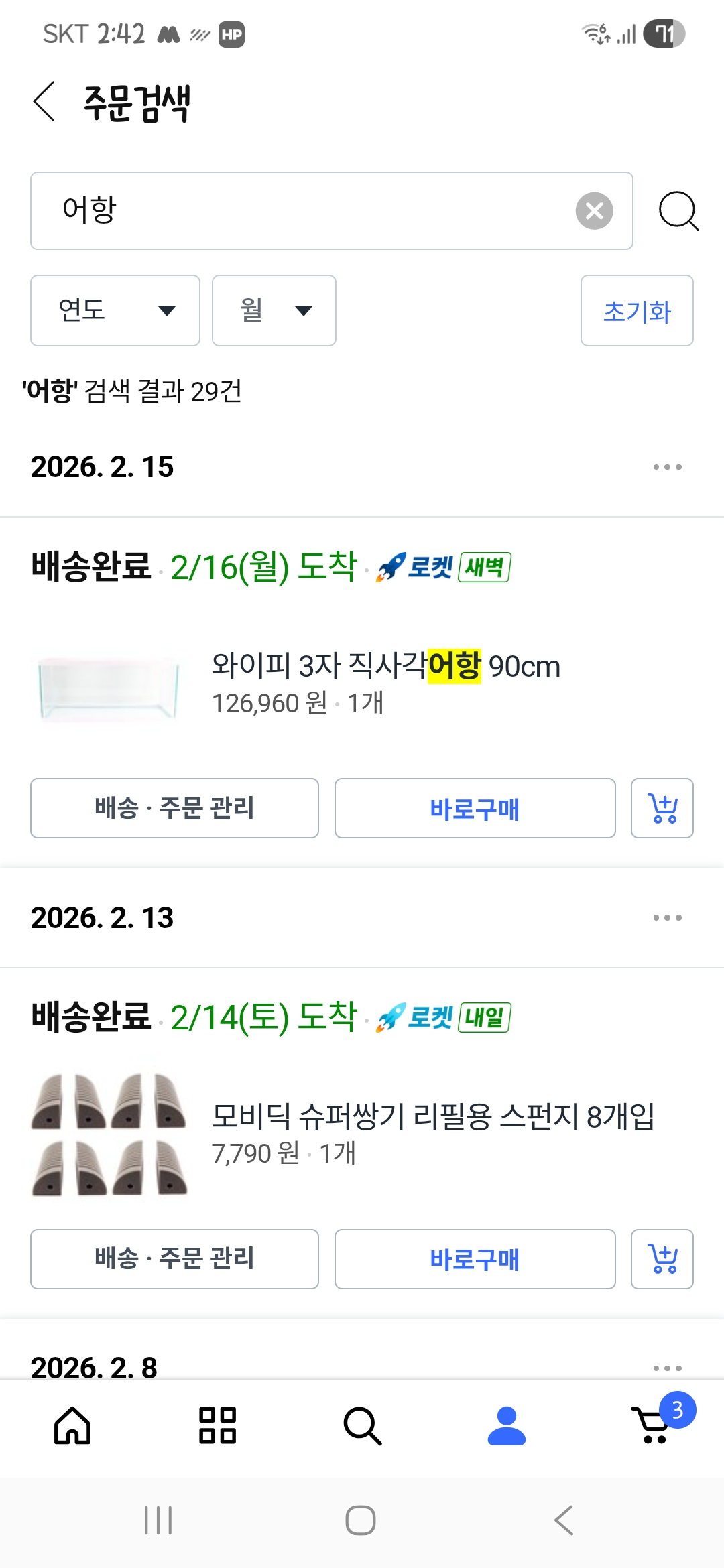Add the 직사각어항 90cm to the cart

point(662,808)
